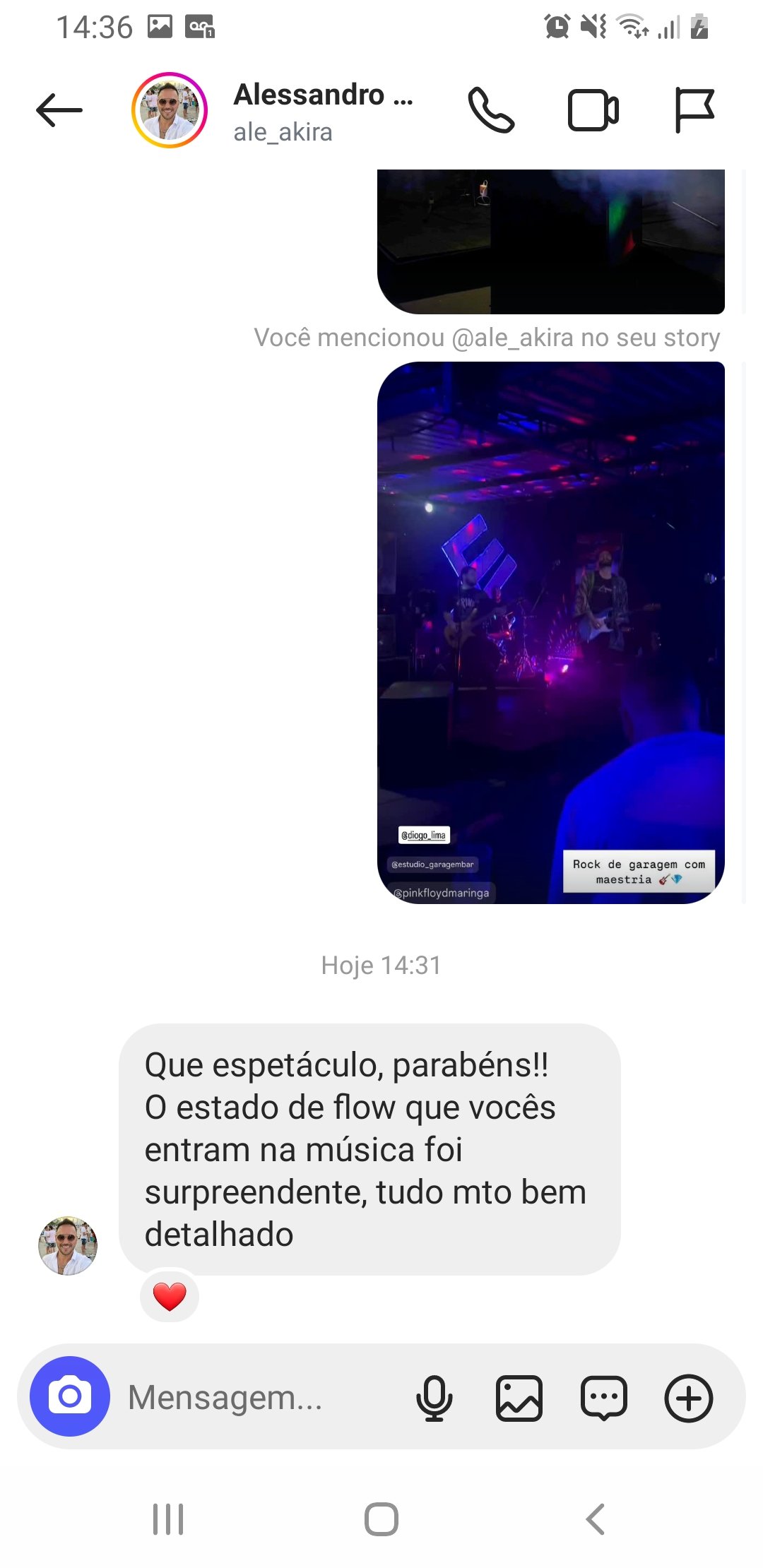Open the heart reaction on the message
763x1568 pixels.
pos(170,1295)
